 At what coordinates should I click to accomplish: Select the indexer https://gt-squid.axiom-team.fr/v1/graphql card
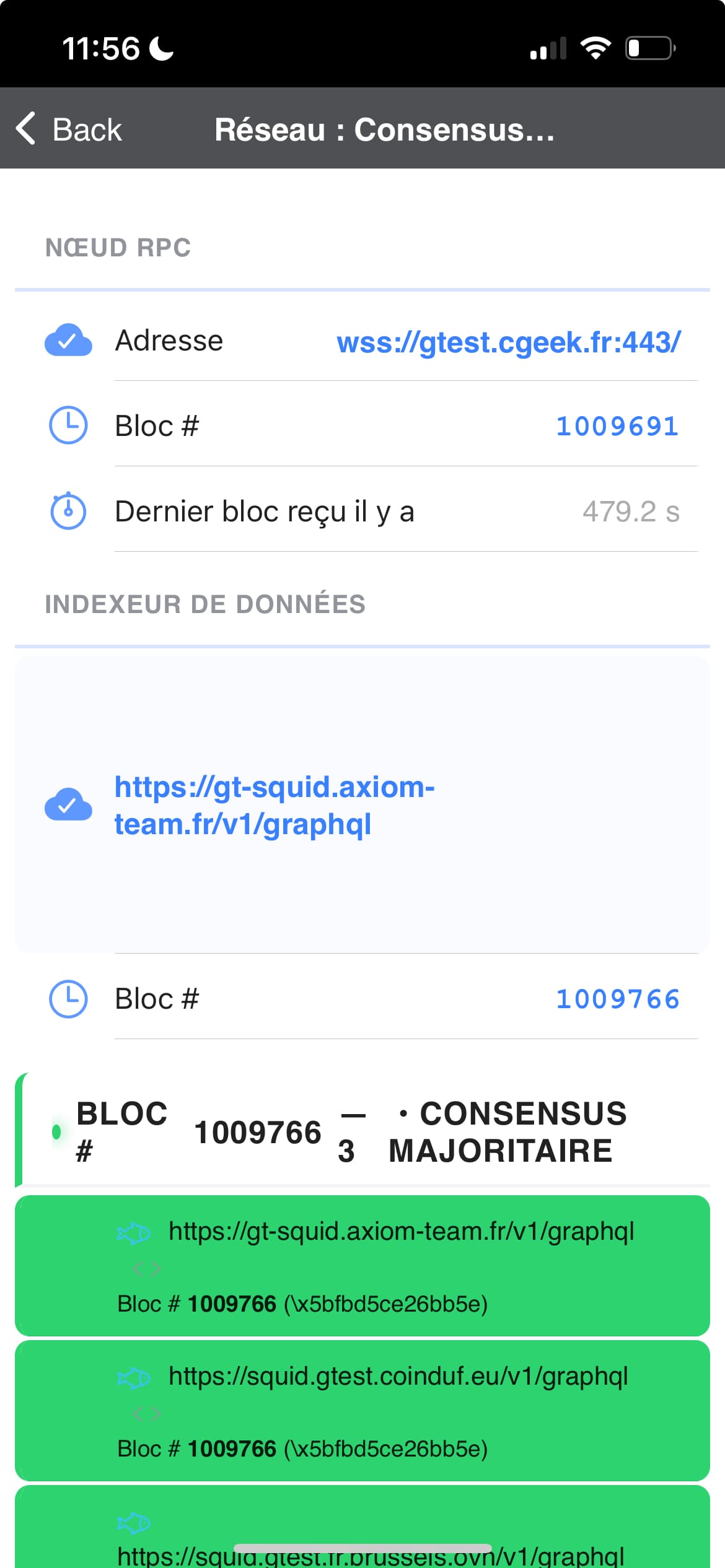coord(362,805)
